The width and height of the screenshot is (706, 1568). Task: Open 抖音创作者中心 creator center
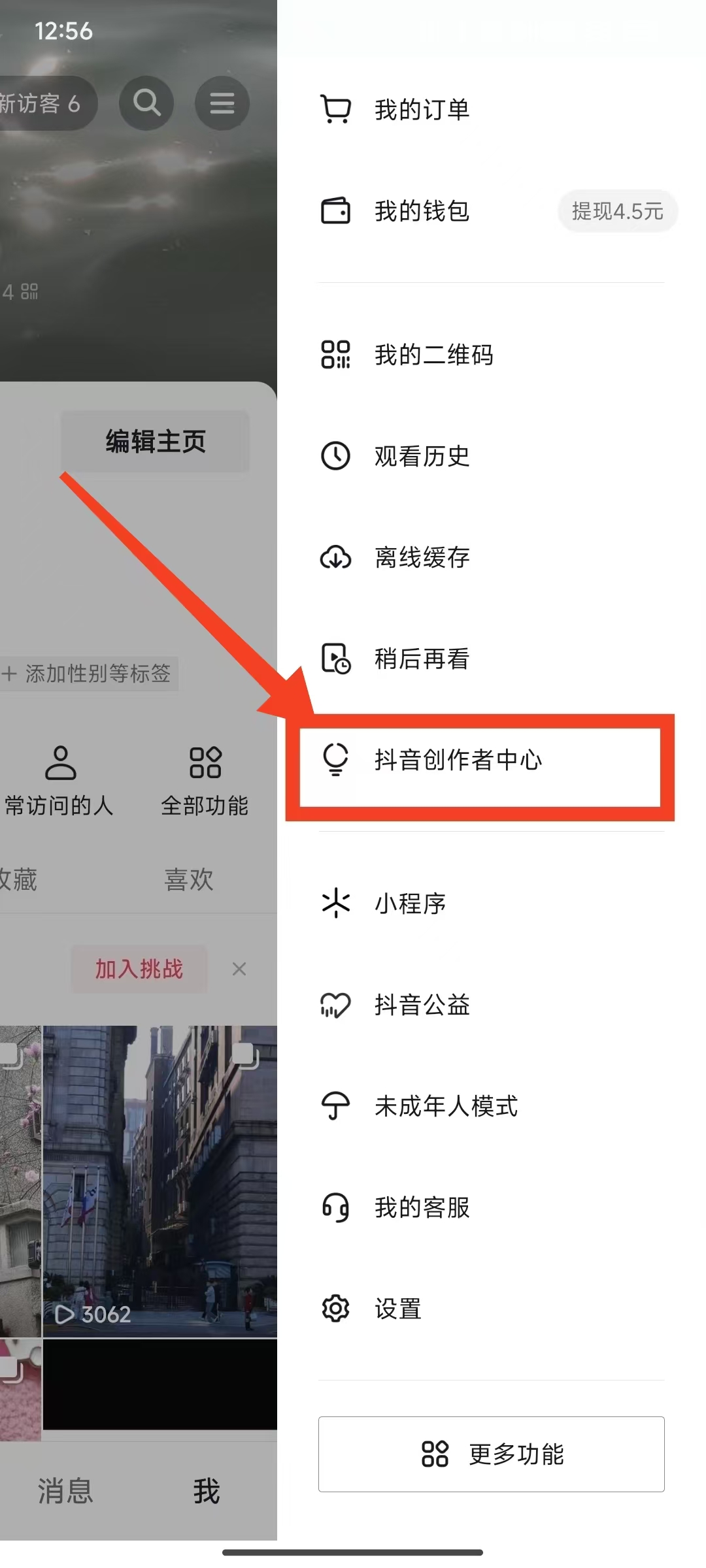(x=458, y=760)
